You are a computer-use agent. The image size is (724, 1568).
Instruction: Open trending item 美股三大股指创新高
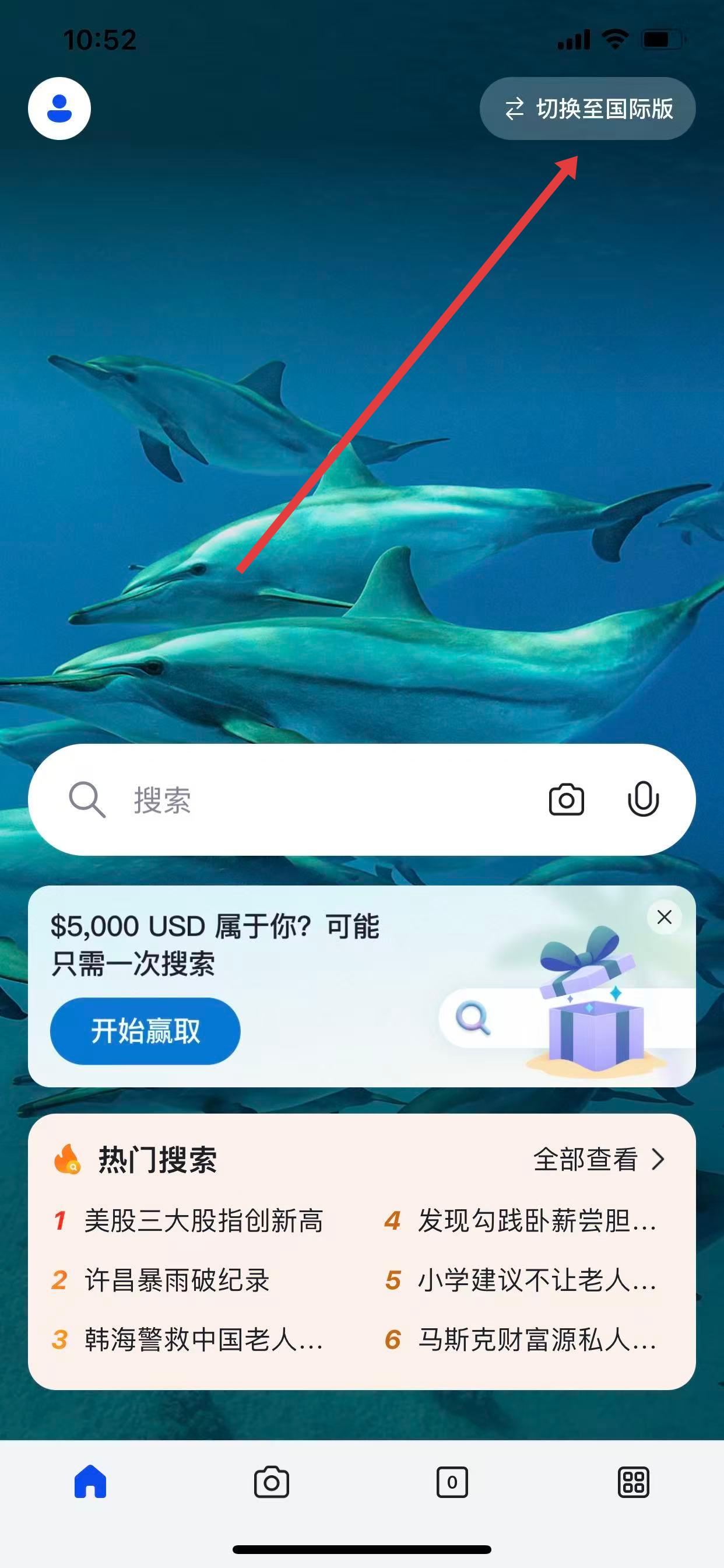tap(203, 1221)
